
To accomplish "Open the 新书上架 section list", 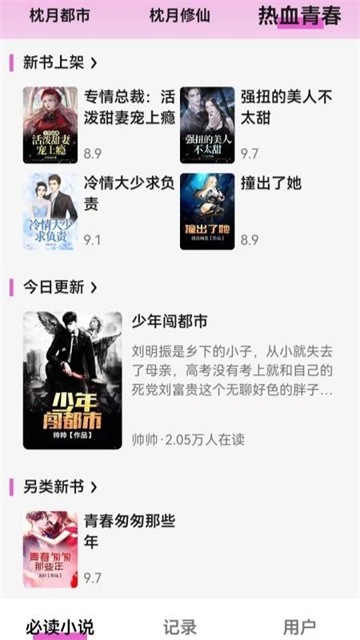I will coord(60,62).
